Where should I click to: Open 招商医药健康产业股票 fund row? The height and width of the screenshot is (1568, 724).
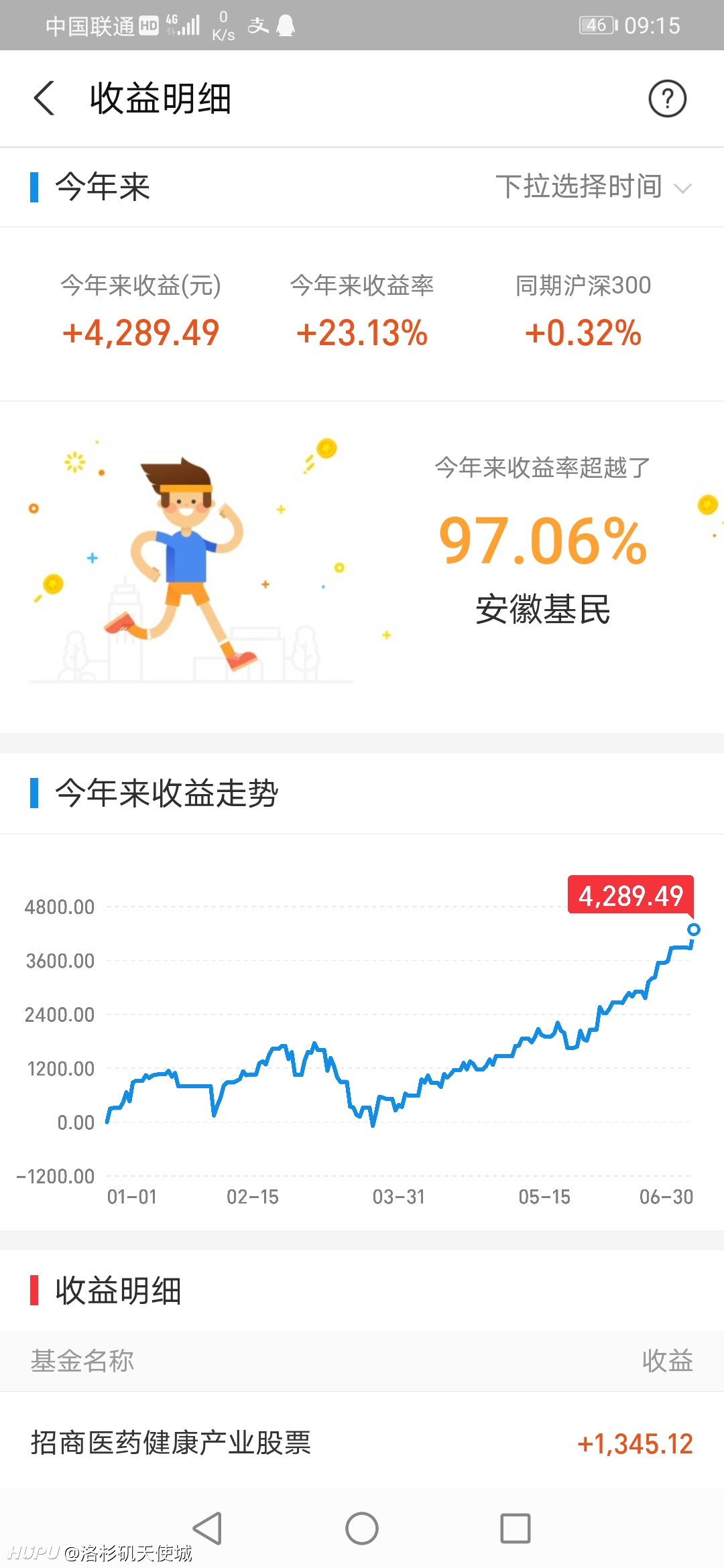[x=362, y=1443]
